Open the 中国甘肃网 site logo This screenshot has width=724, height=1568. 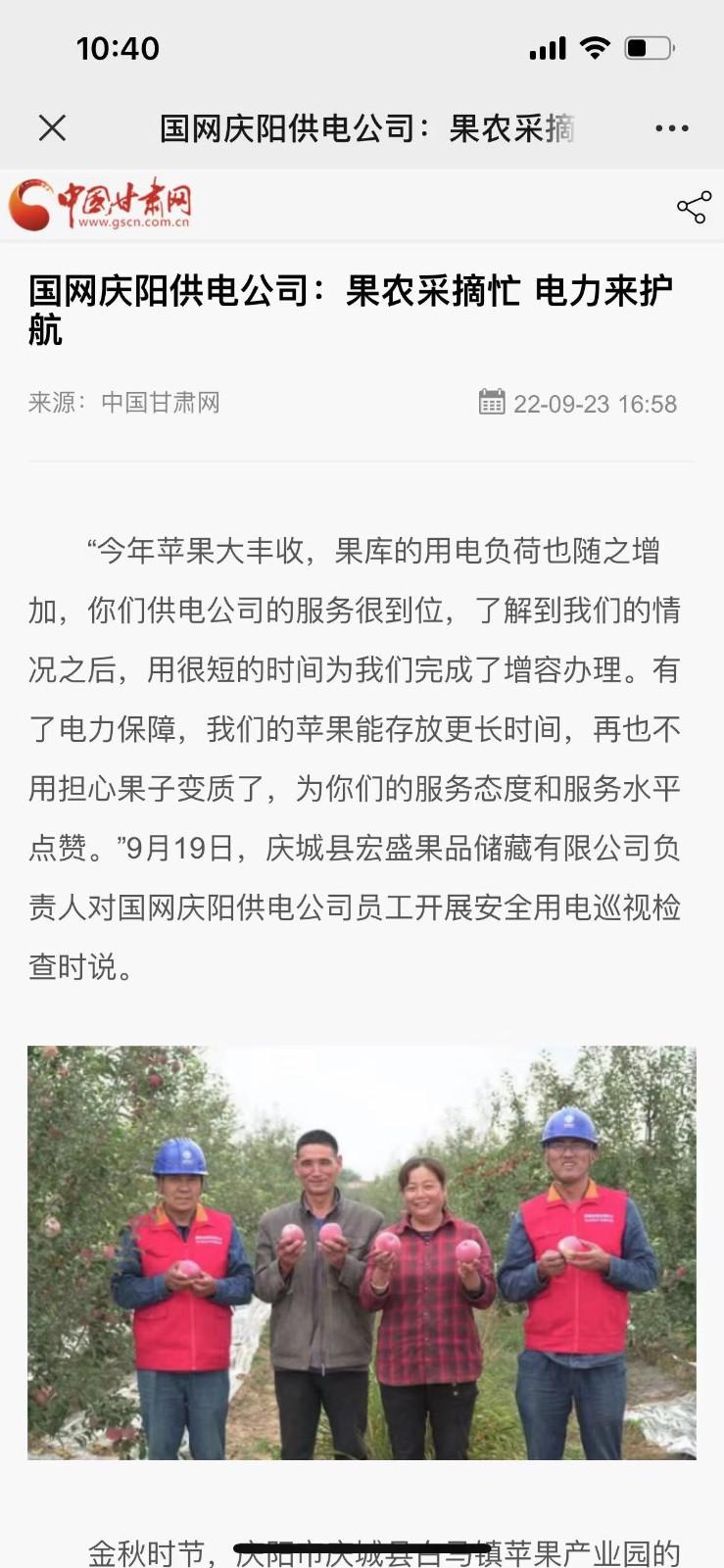[x=99, y=205]
